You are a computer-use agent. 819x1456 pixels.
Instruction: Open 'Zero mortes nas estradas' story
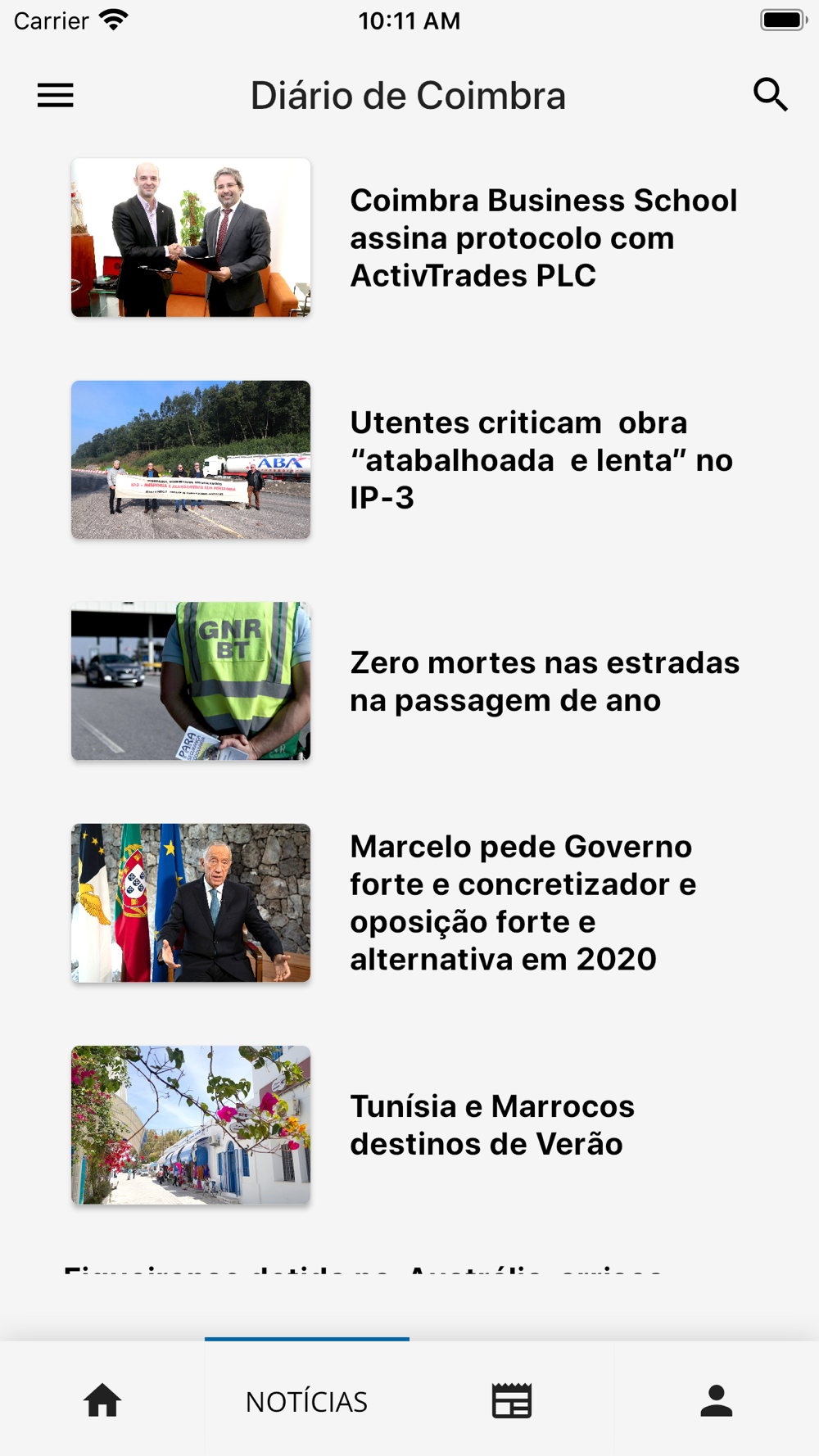[x=409, y=681]
